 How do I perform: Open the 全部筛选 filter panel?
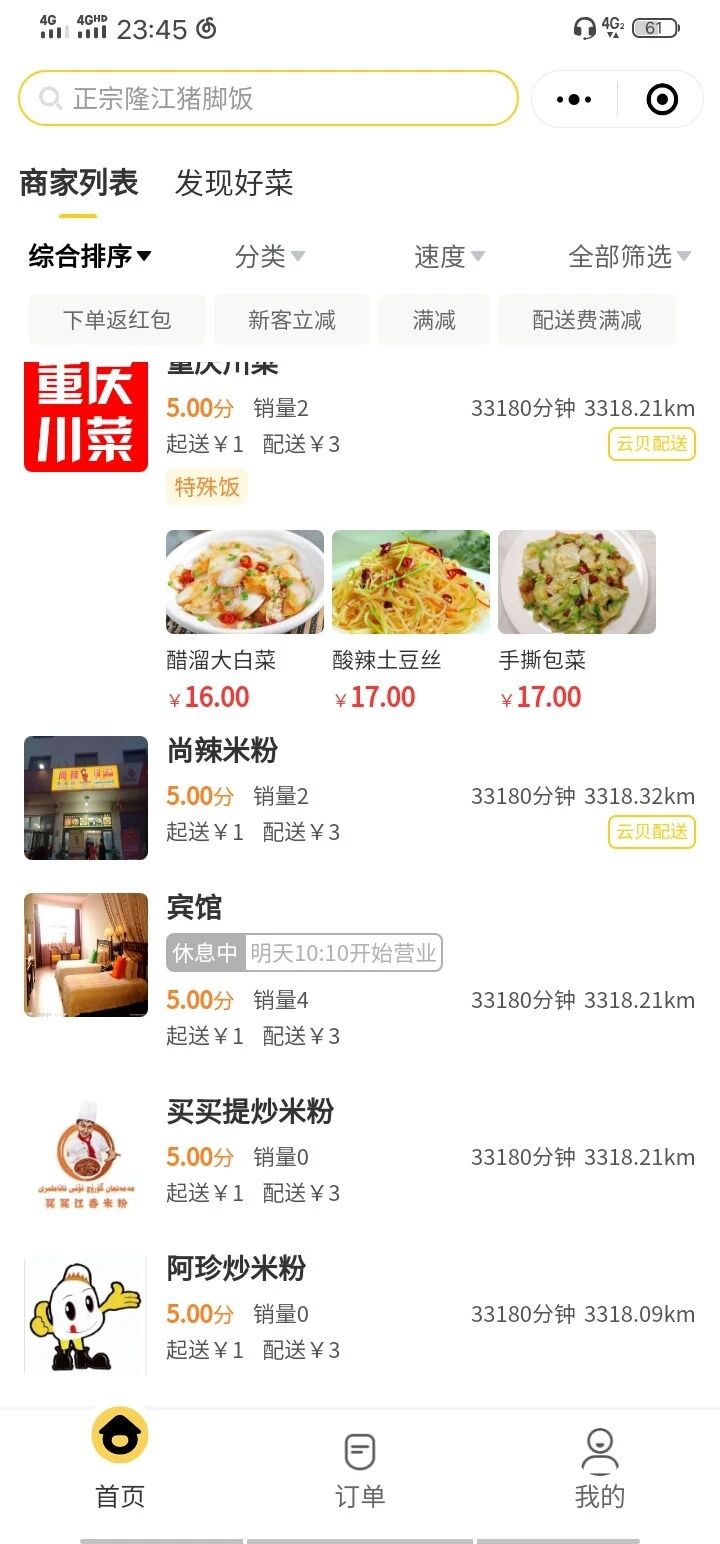click(629, 257)
